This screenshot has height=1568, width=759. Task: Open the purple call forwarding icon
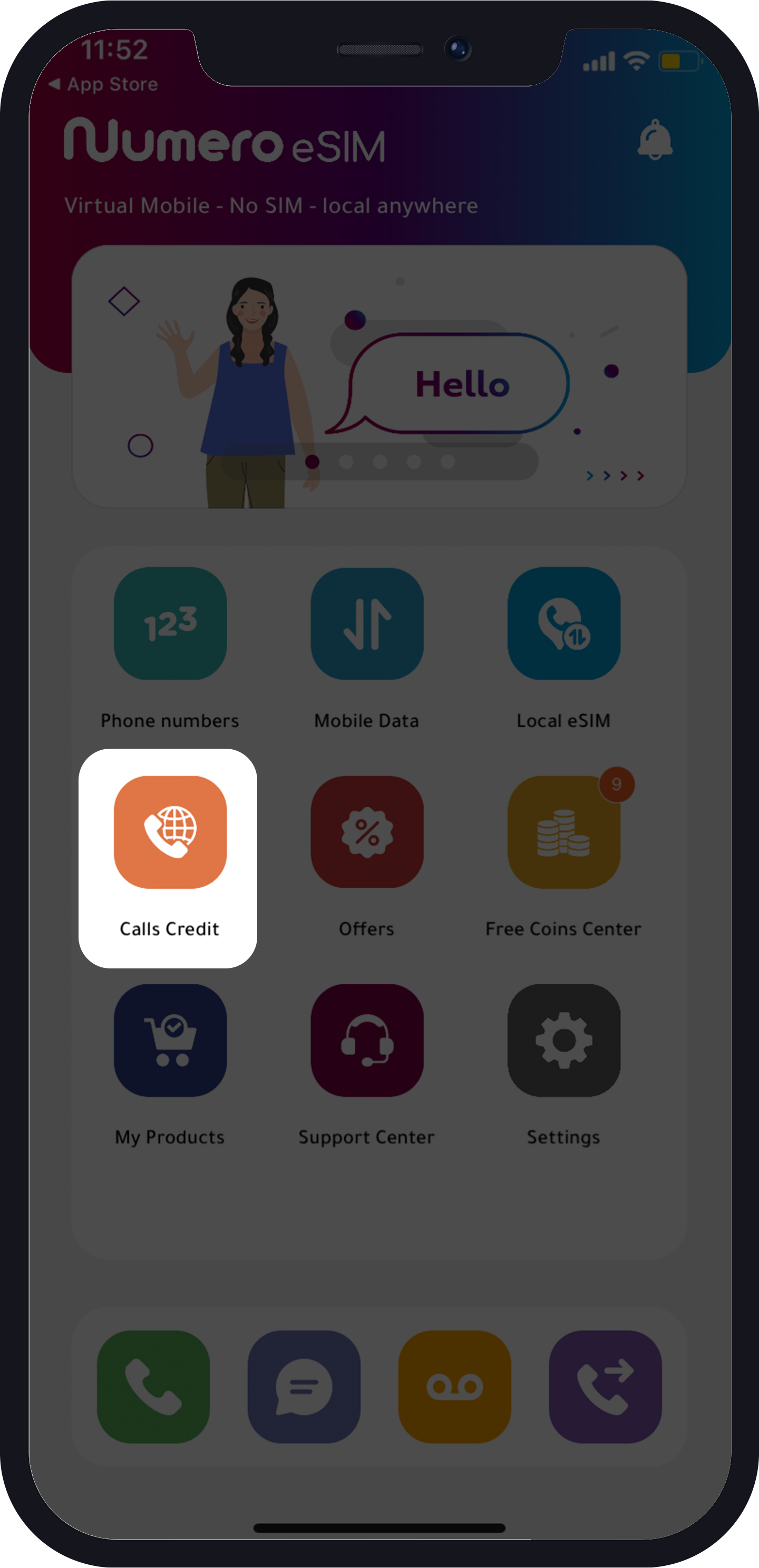click(605, 1387)
